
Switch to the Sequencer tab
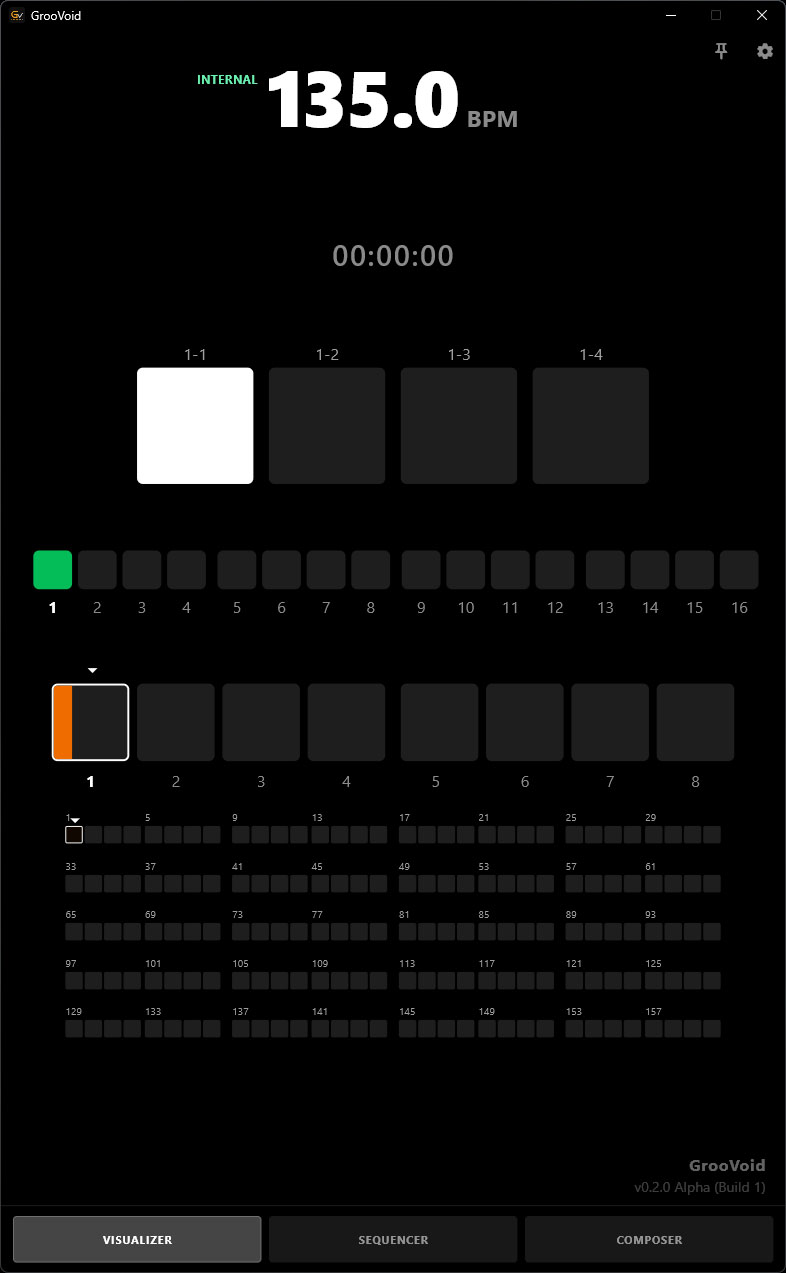393,1239
